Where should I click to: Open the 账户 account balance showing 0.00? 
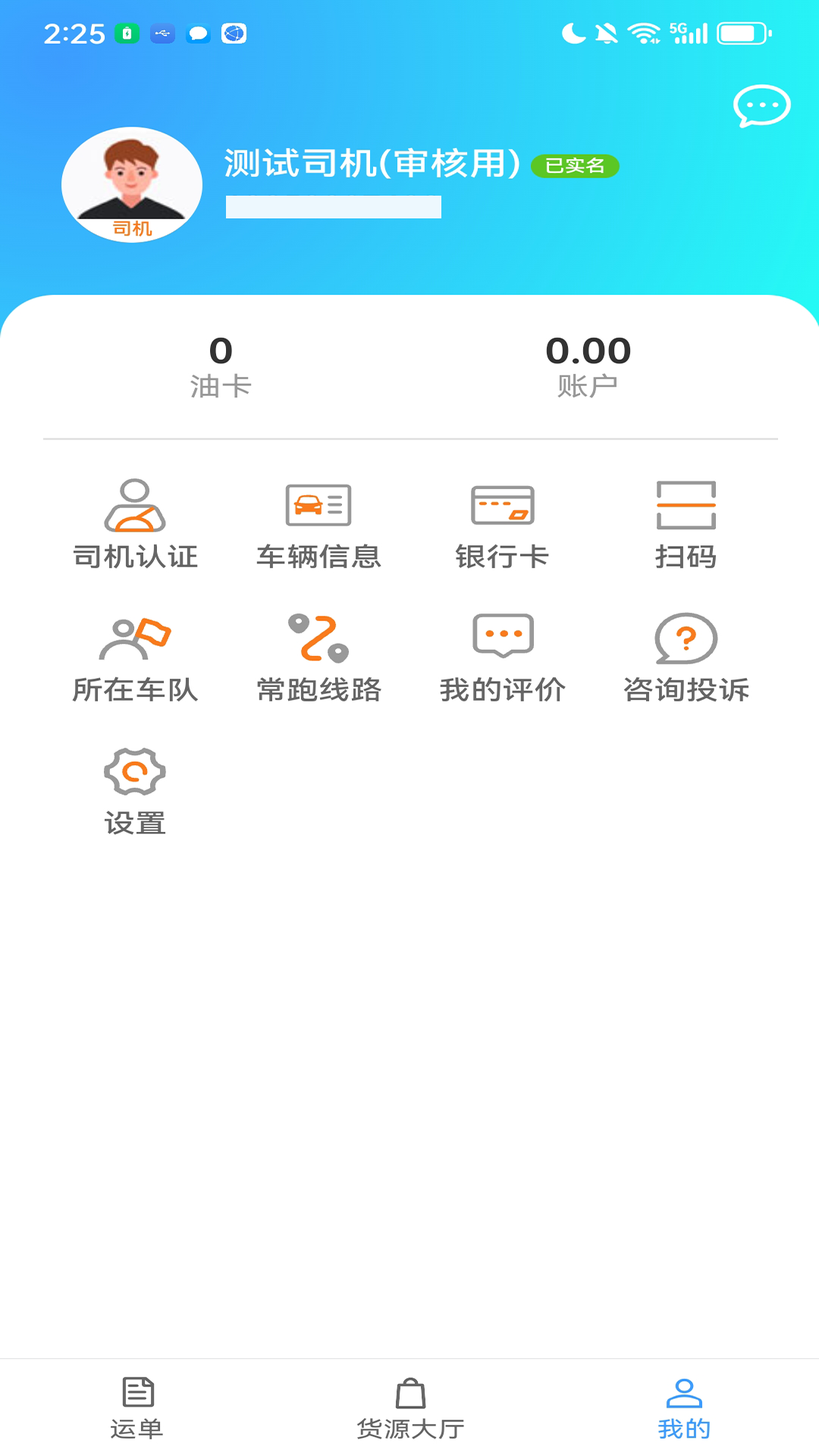pos(588,364)
